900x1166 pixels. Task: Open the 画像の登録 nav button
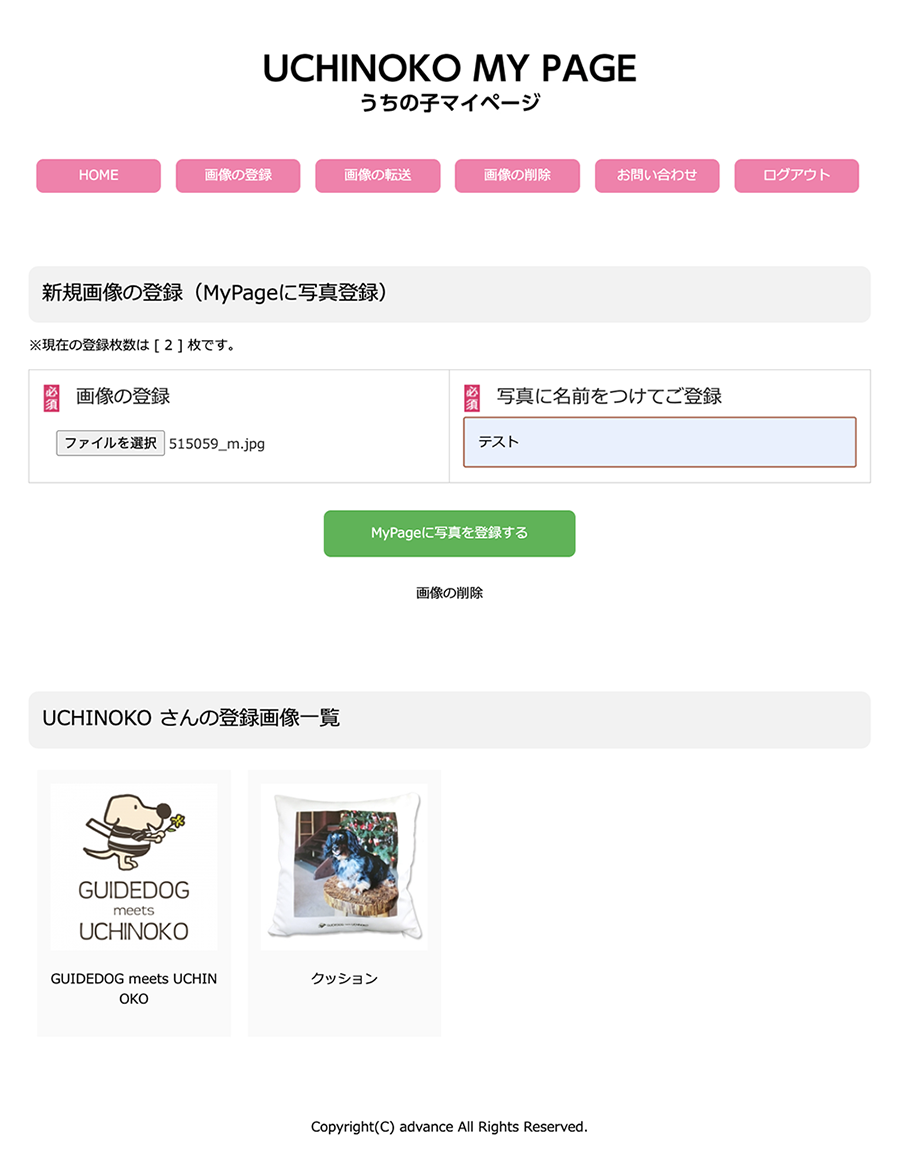tap(238, 175)
